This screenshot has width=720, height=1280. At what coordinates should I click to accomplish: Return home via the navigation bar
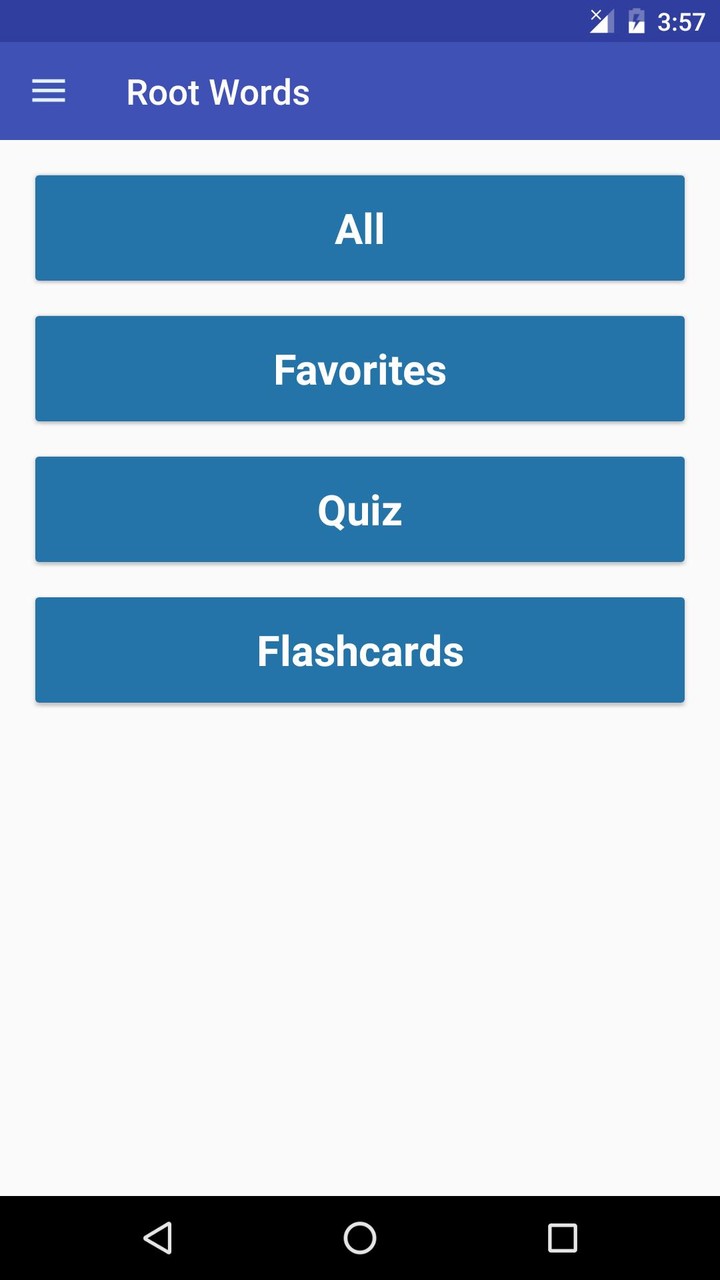click(x=360, y=1238)
